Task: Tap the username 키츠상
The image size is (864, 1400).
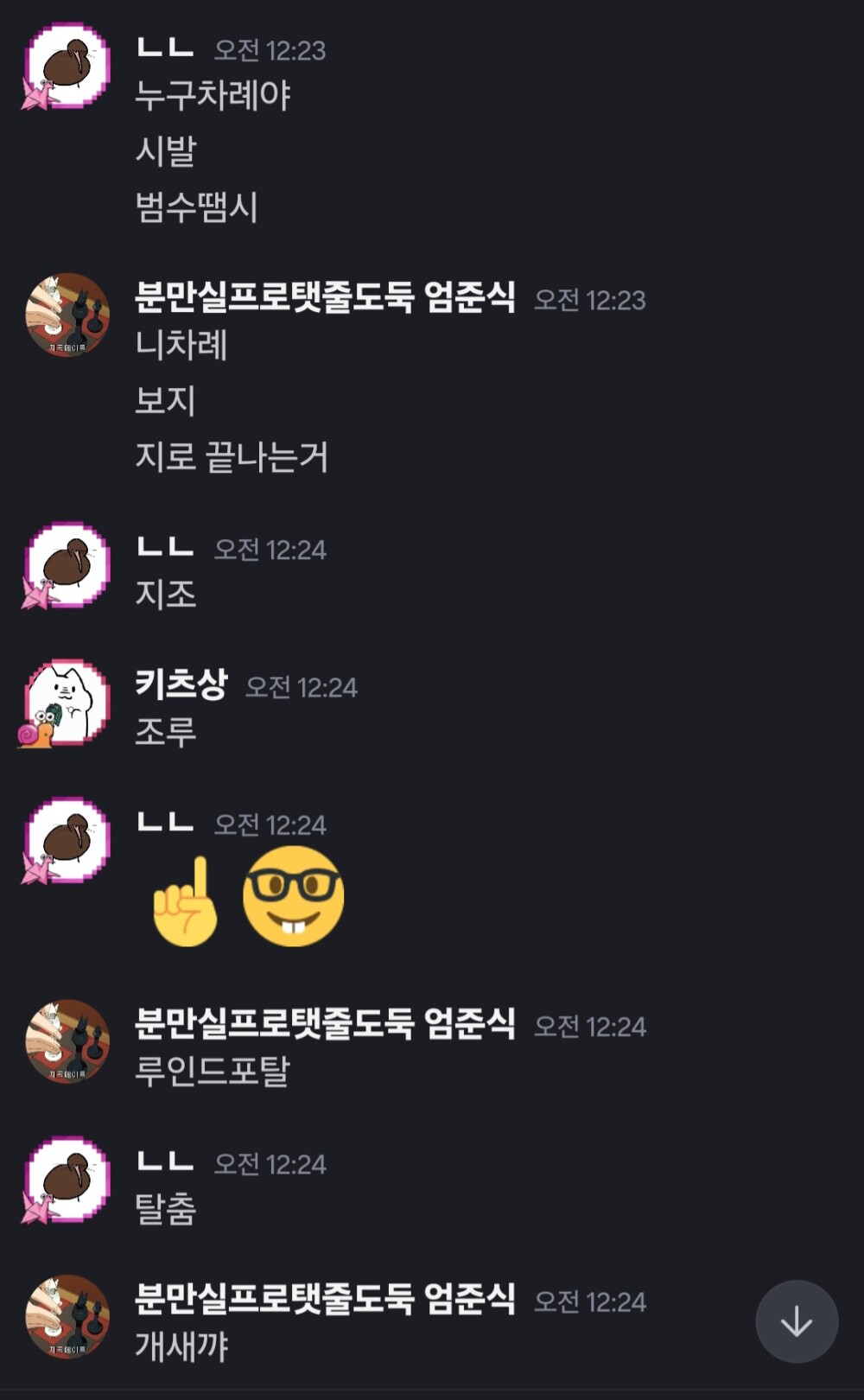Action: point(181,684)
